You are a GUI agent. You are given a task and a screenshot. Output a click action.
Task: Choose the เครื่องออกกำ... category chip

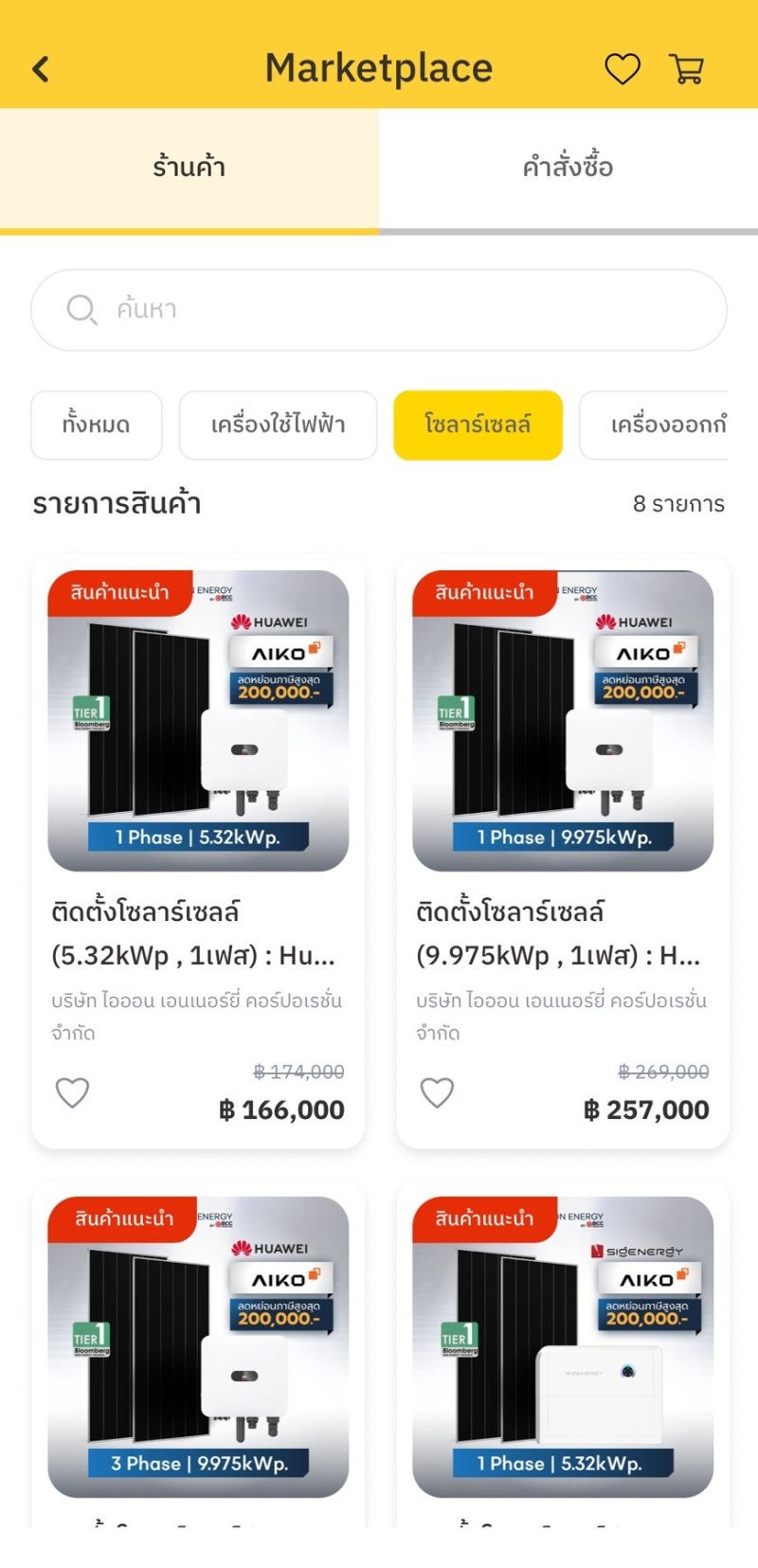click(x=654, y=425)
